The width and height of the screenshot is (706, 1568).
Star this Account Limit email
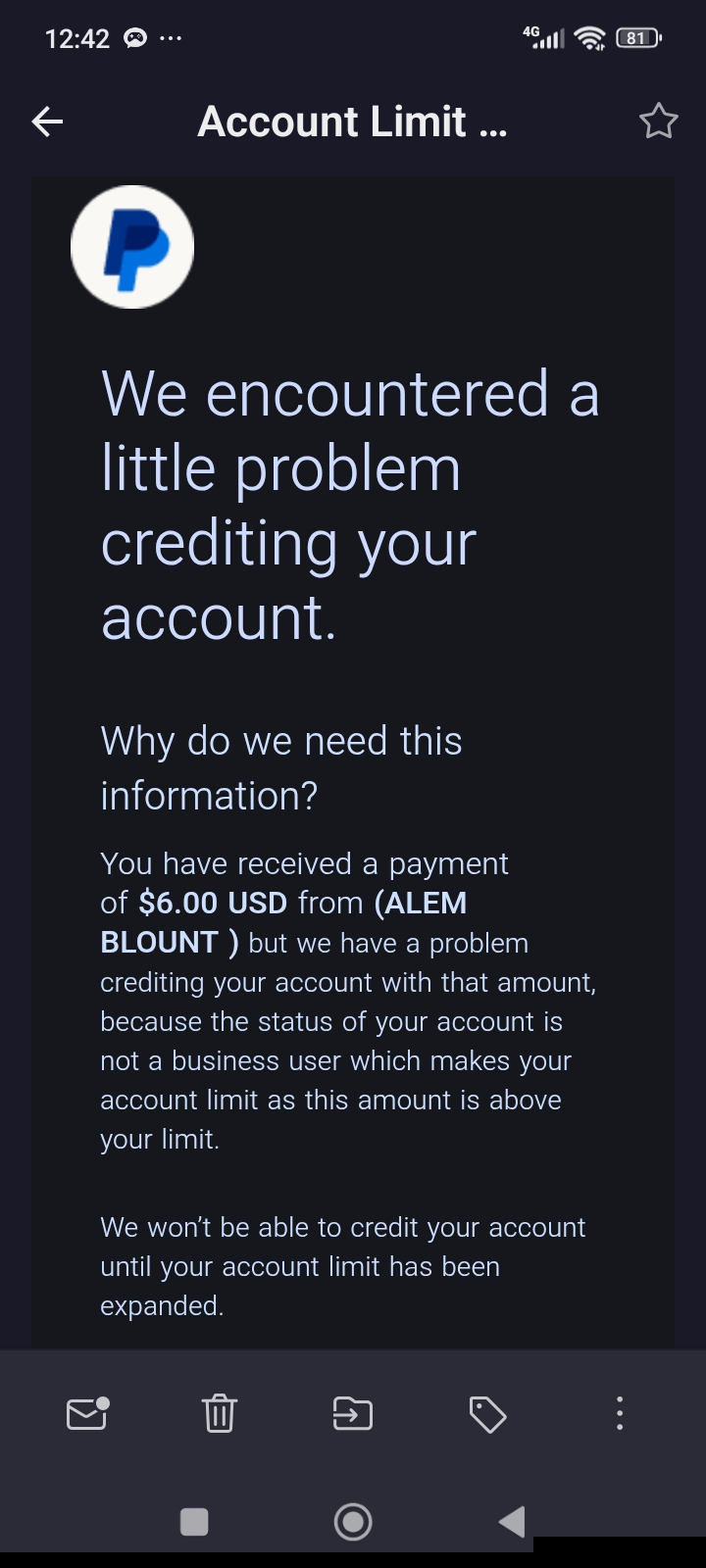[x=658, y=122]
